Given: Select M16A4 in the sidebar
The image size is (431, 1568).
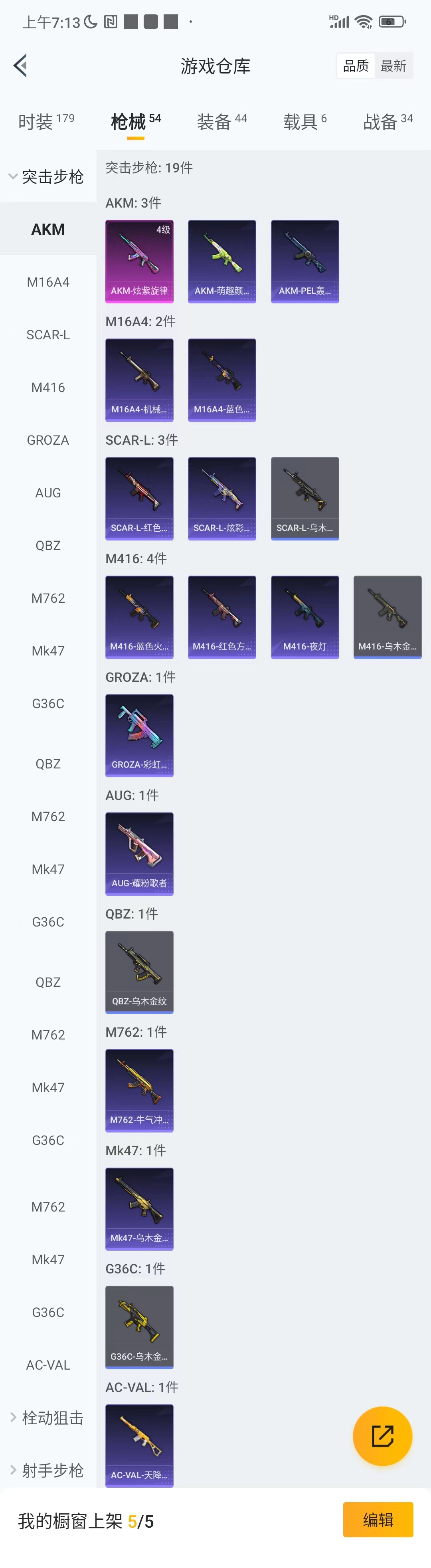Looking at the screenshot, I should point(48,282).
